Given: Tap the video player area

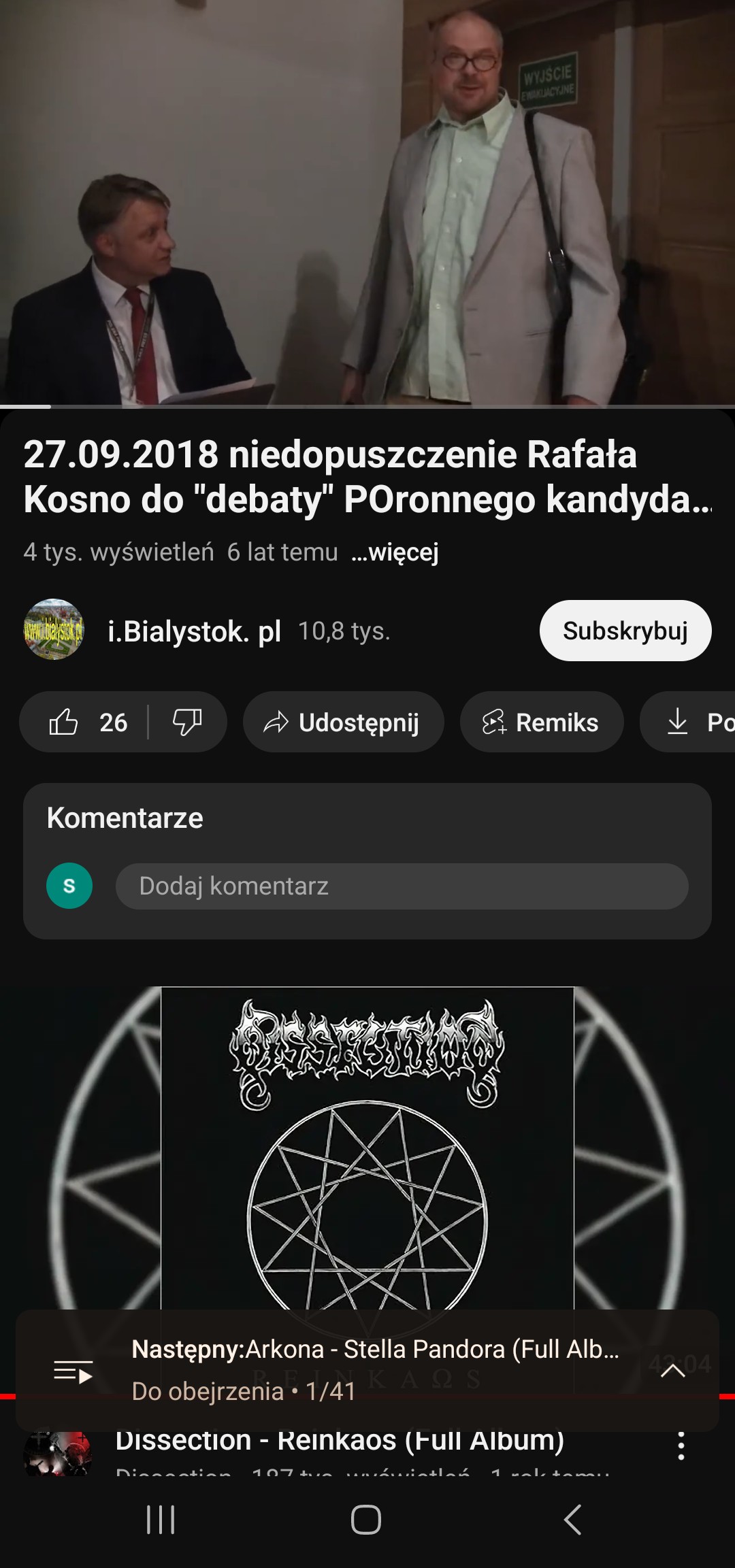Looking at the screenshot, I should click(367, 203).
